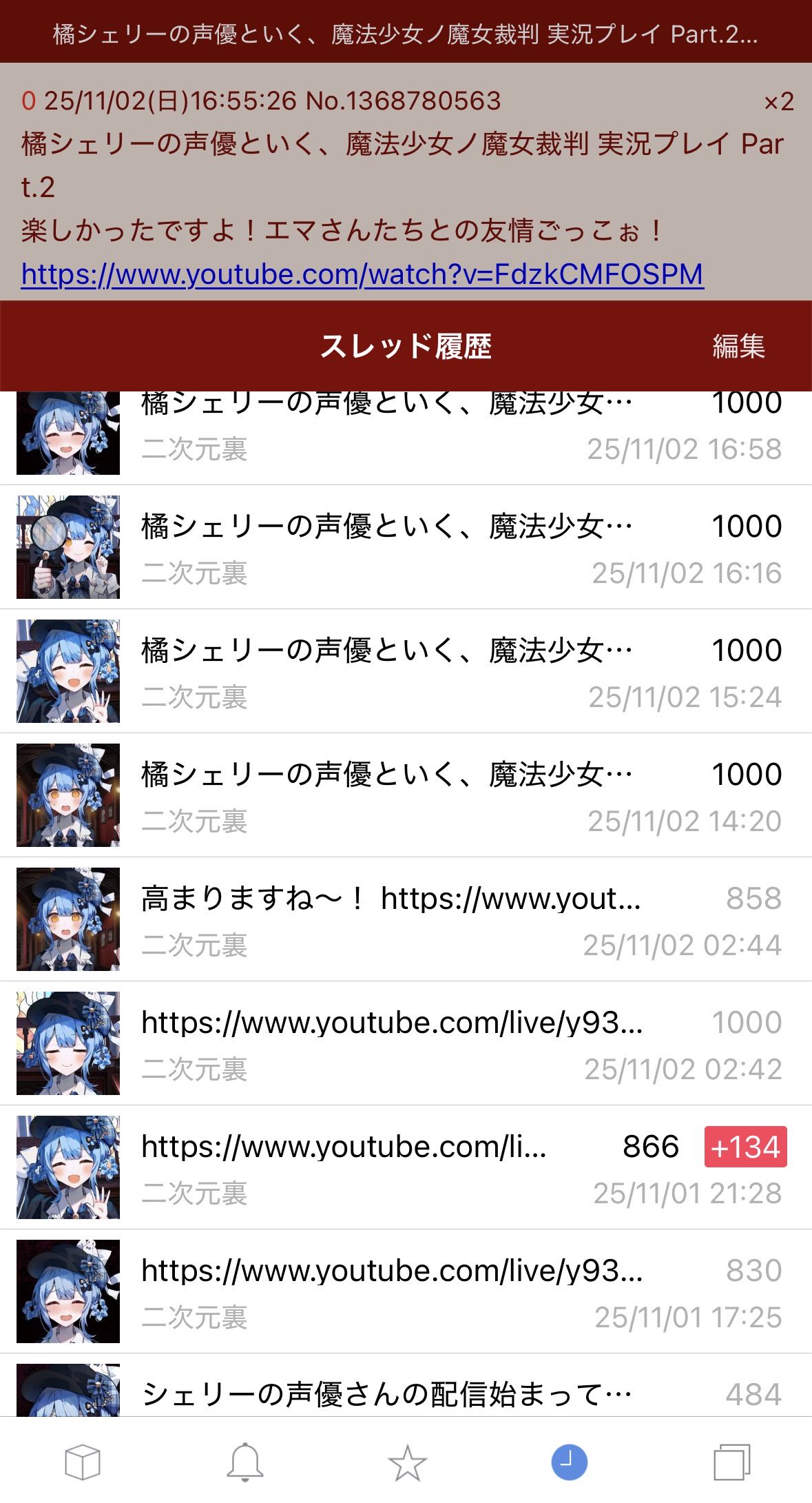
Task: Switch to the cube catalog tab
Action: pos(83,1462)
